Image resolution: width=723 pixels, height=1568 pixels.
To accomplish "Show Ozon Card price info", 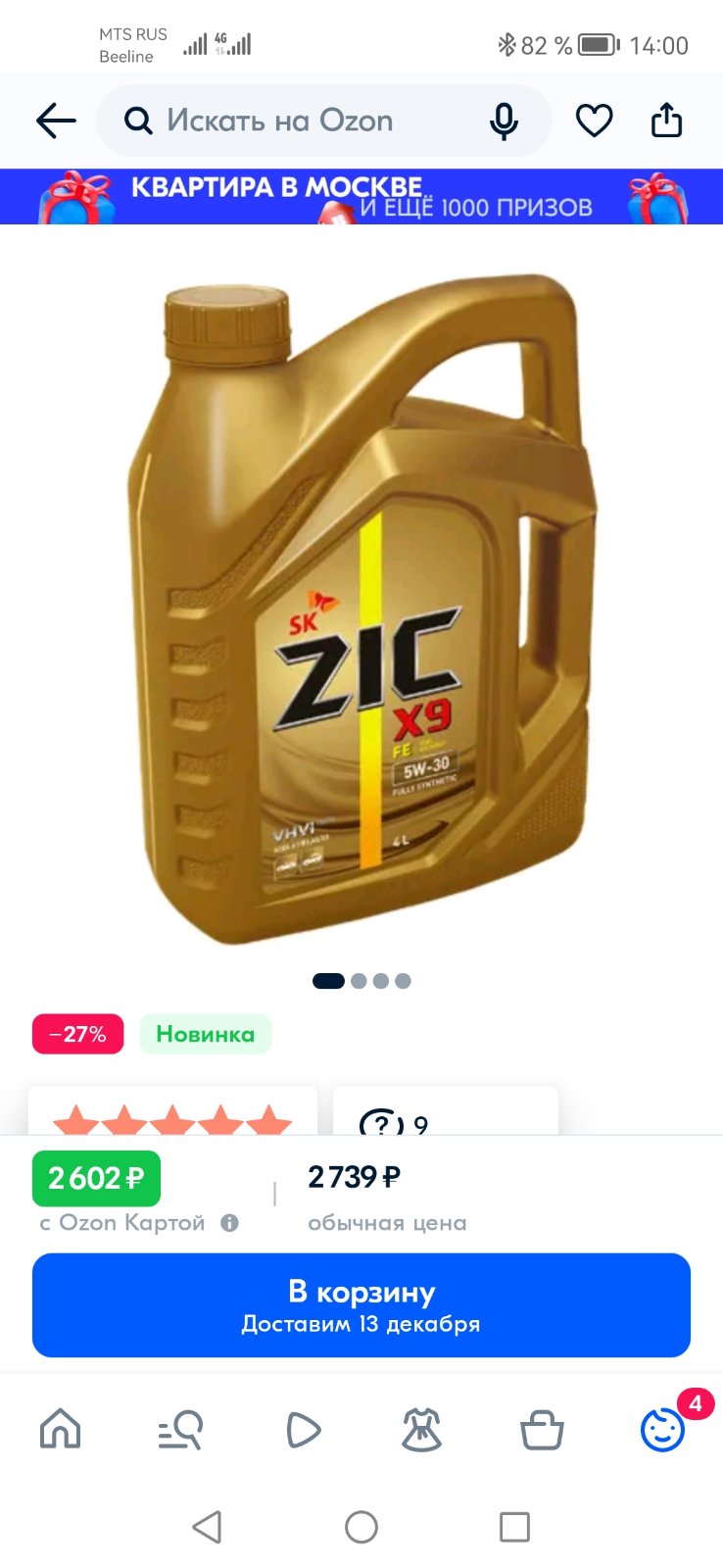I will pyautogui.click(x=229, y=1222).
